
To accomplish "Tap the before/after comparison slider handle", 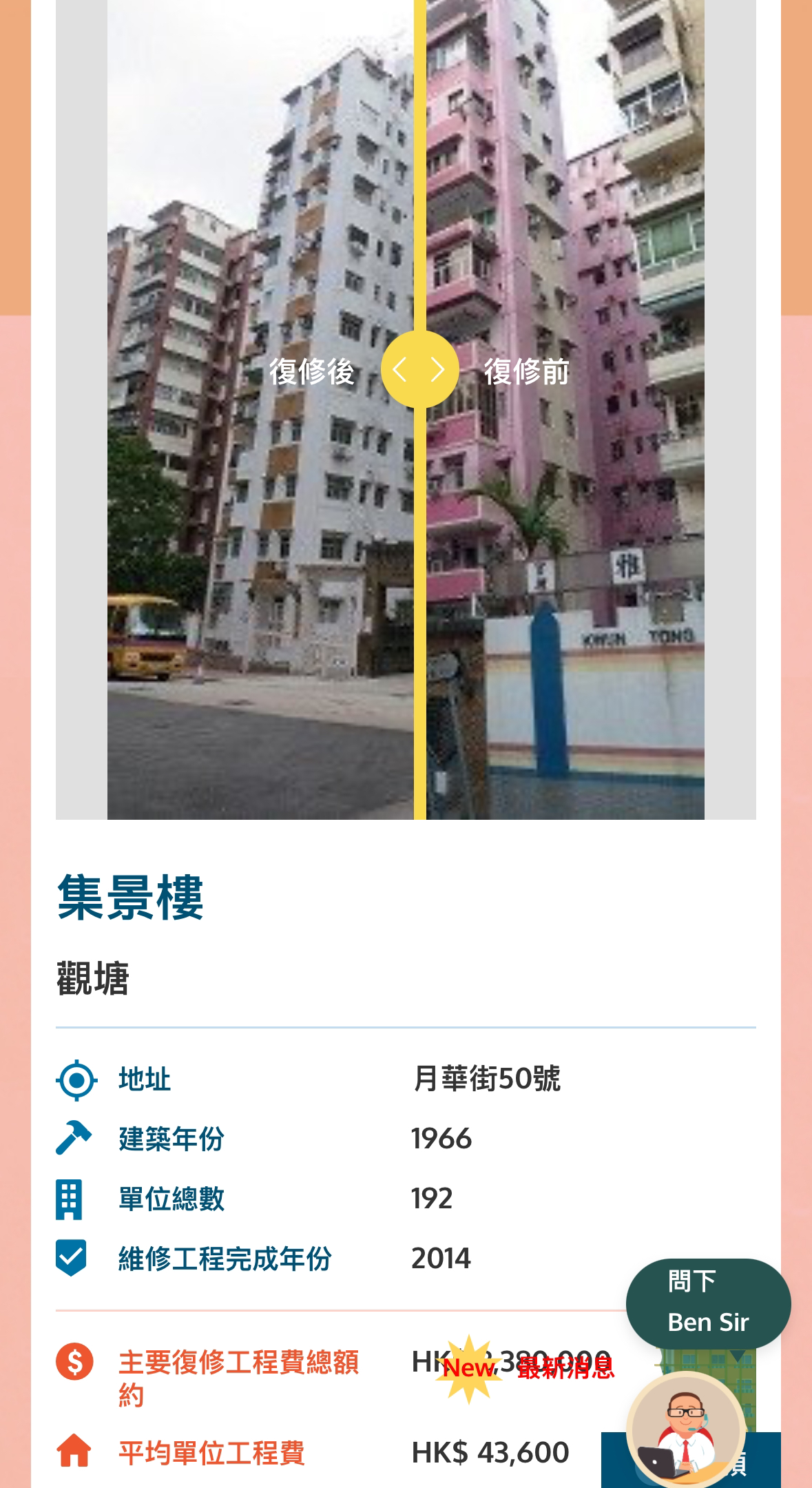I will [419, 369].
